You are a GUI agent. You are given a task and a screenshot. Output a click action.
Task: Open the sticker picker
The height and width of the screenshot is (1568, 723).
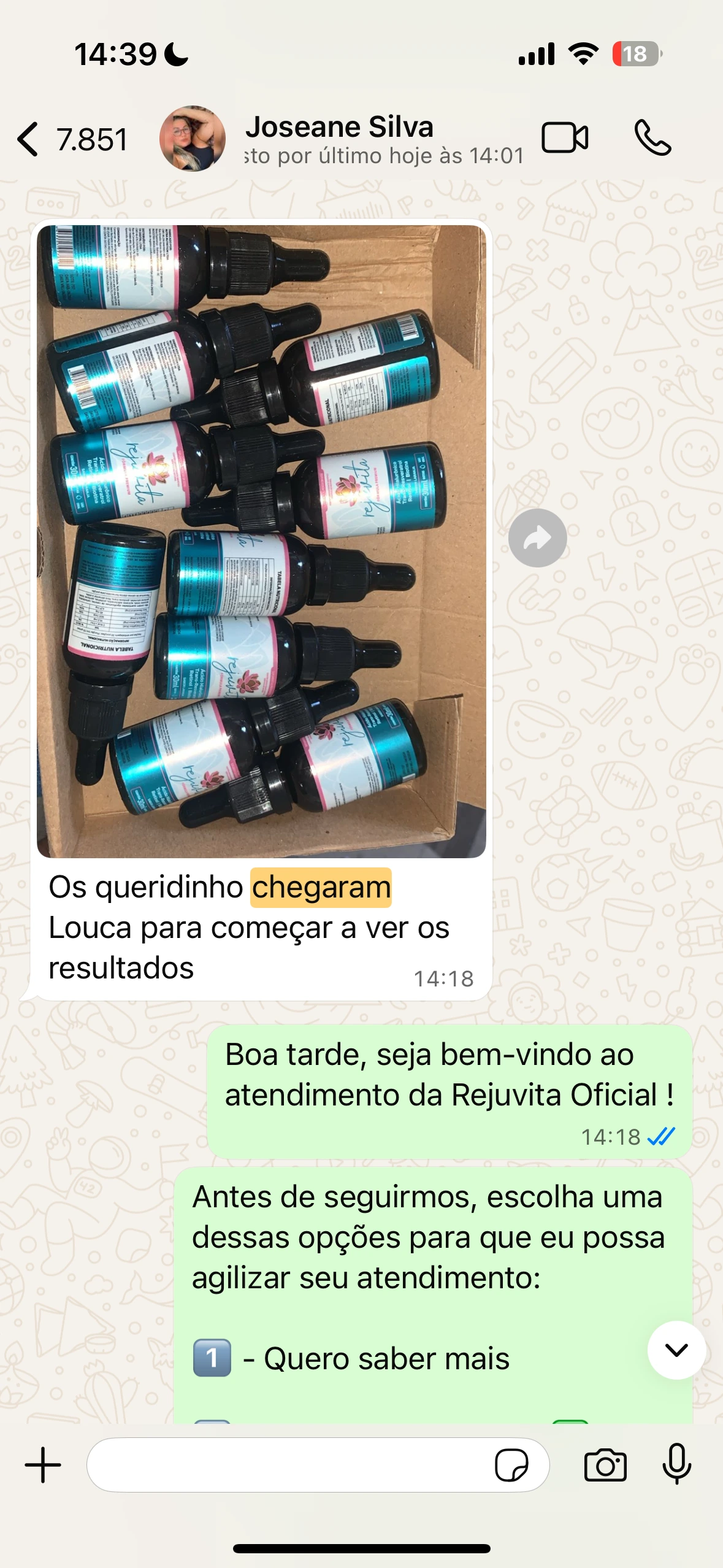(x=511, y=1465)
